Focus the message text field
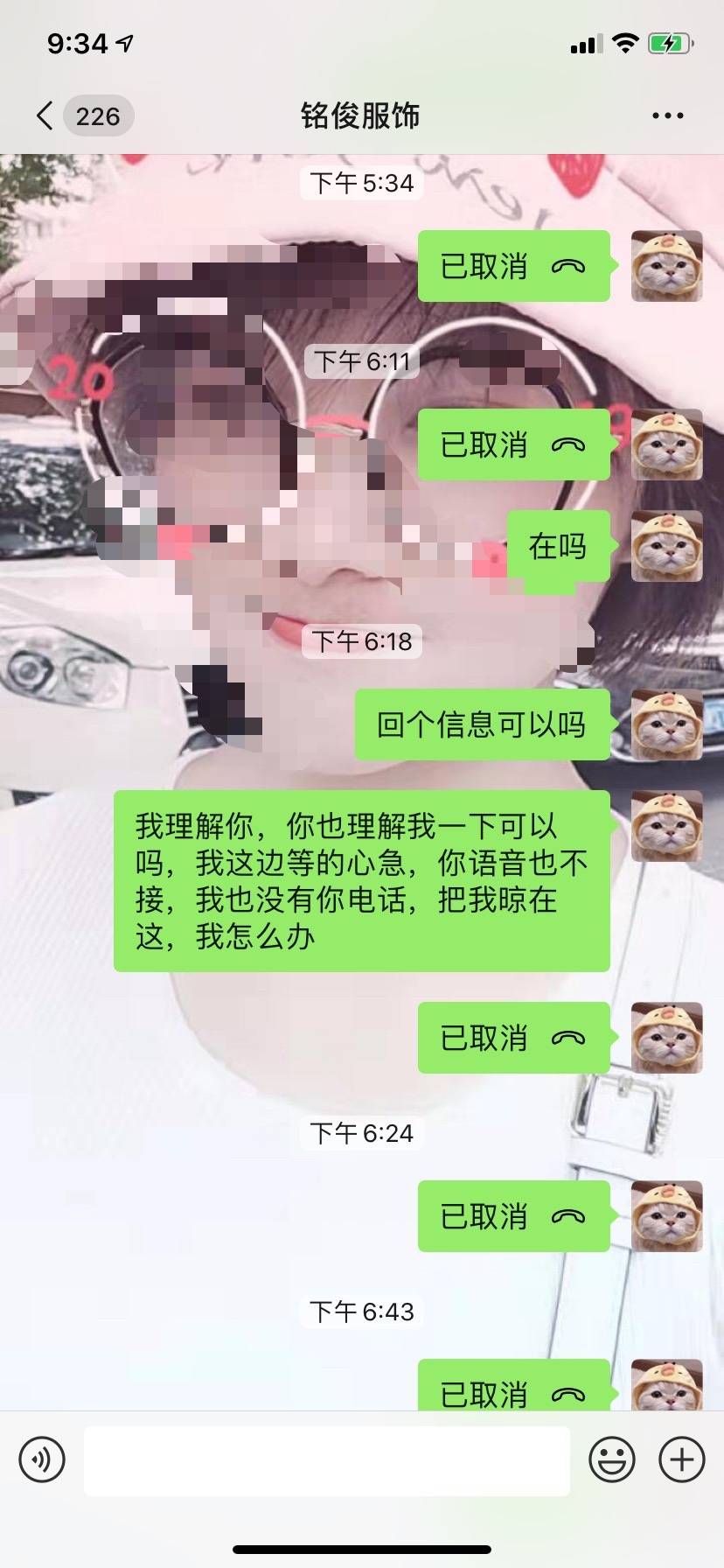The width and height of the screenshot is (724, 1568). (326, 1460)
